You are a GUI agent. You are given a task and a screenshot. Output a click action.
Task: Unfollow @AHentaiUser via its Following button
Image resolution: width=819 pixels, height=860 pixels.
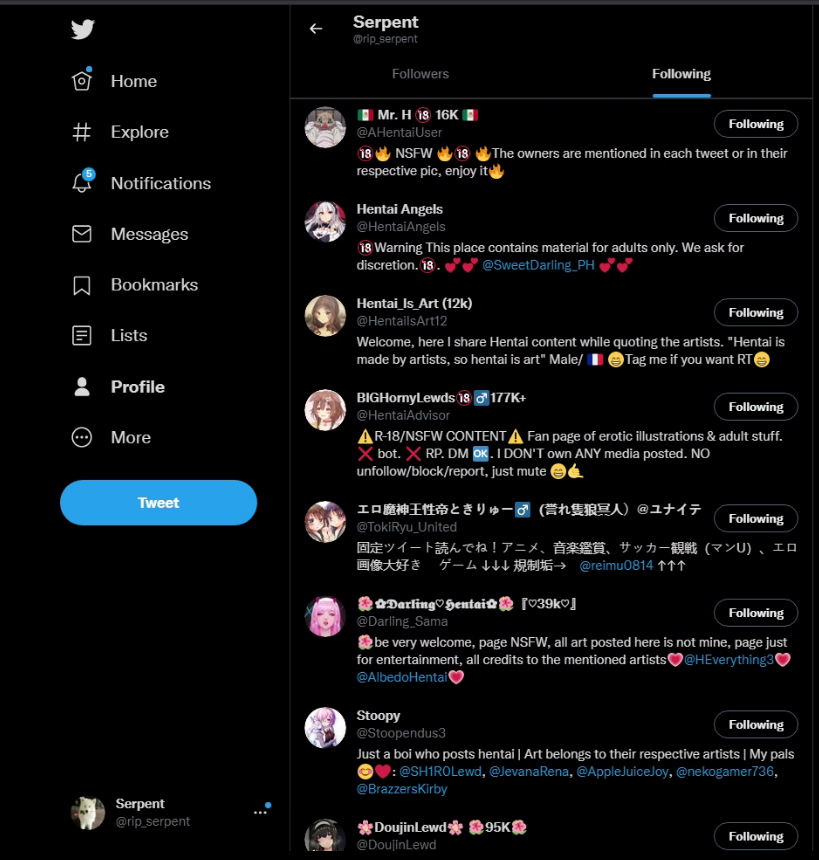click(x=755, y=124)
